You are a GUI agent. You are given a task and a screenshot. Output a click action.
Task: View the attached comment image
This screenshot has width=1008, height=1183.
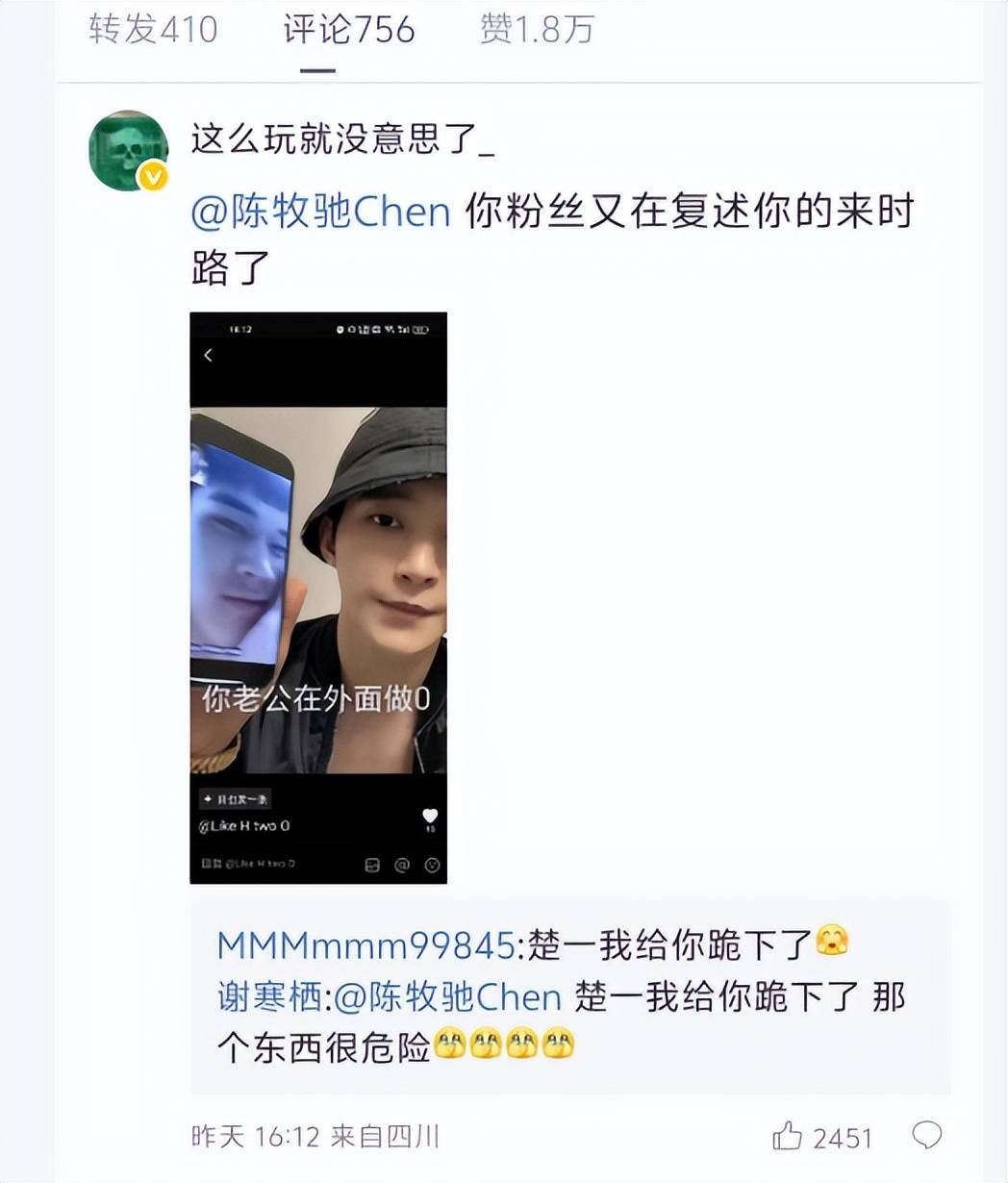(x=318, y=596)
